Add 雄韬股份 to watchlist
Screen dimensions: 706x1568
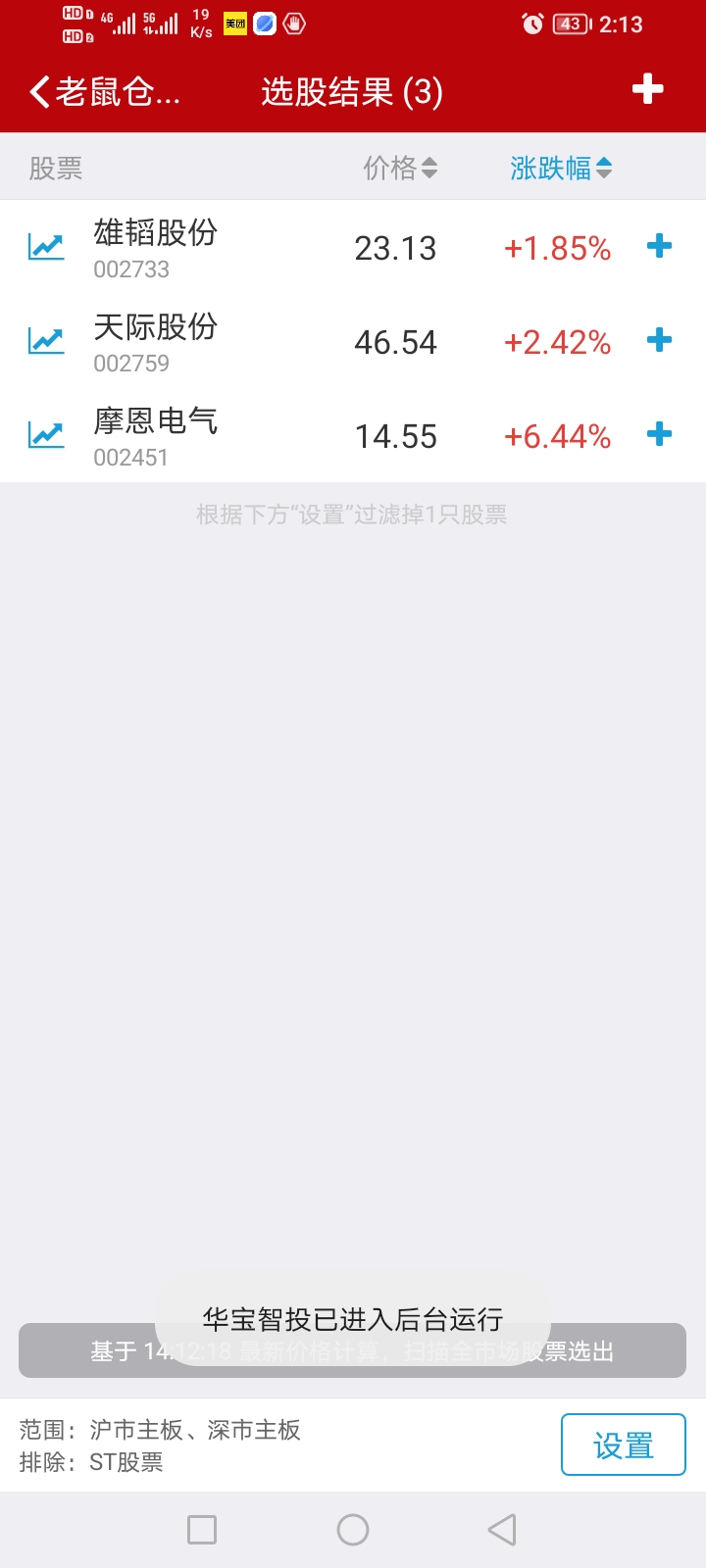click(660, 246)
